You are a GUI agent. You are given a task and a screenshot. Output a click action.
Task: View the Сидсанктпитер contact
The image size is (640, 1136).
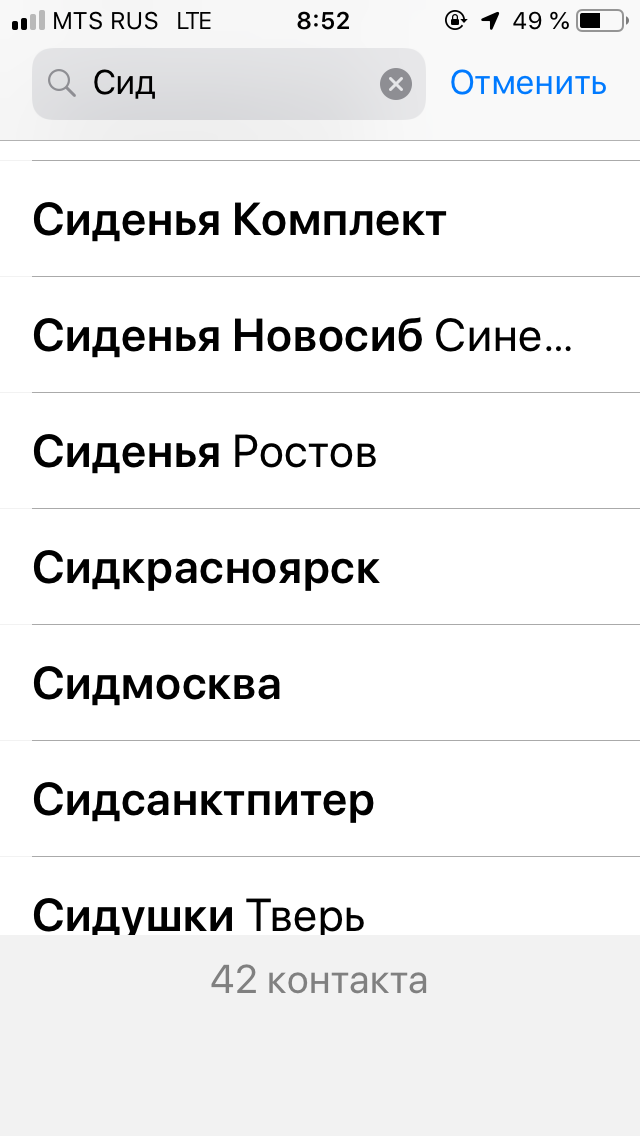coord(204,800)
